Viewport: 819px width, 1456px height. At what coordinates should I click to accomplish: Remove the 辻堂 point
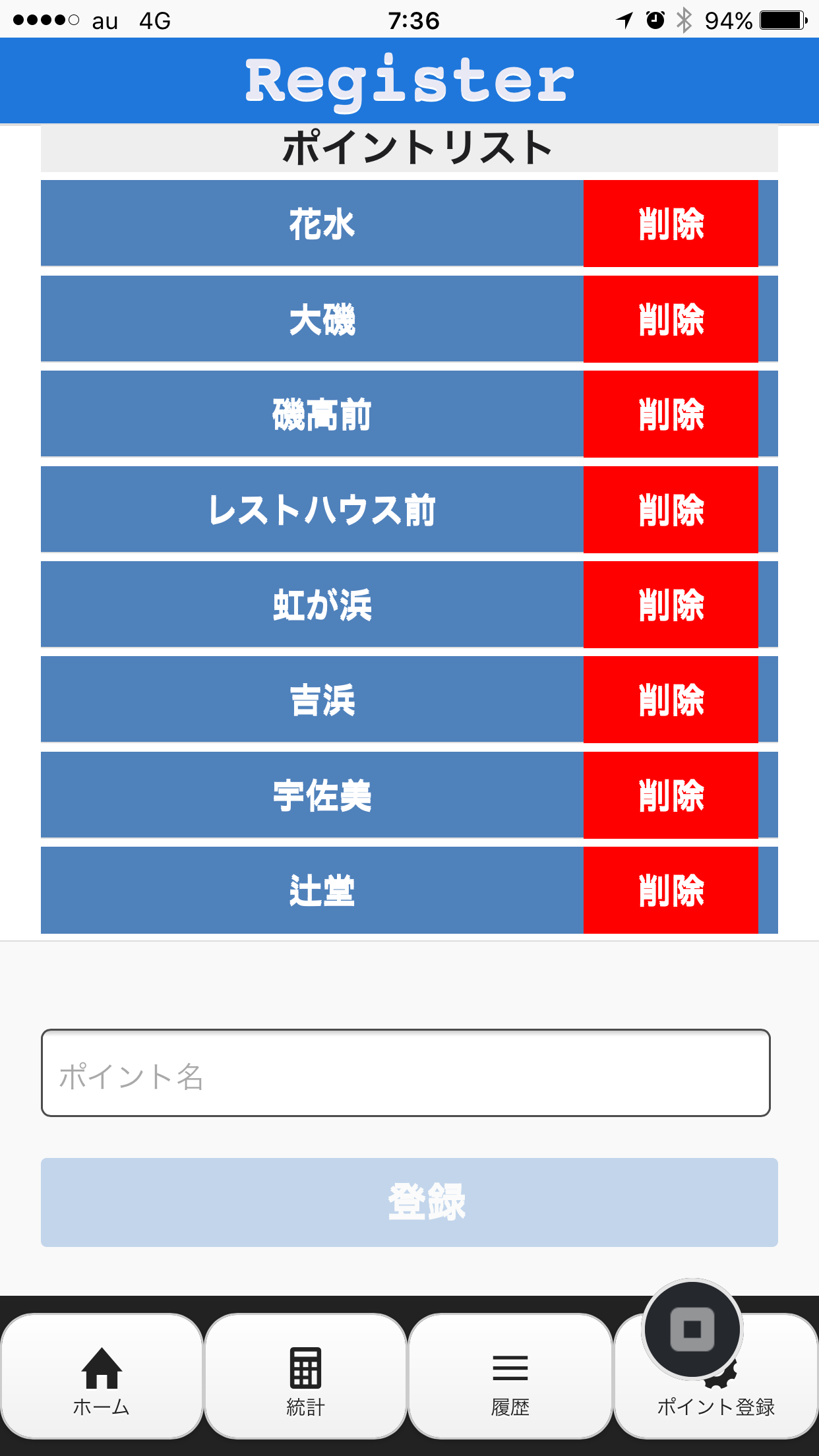pos(671,890)
